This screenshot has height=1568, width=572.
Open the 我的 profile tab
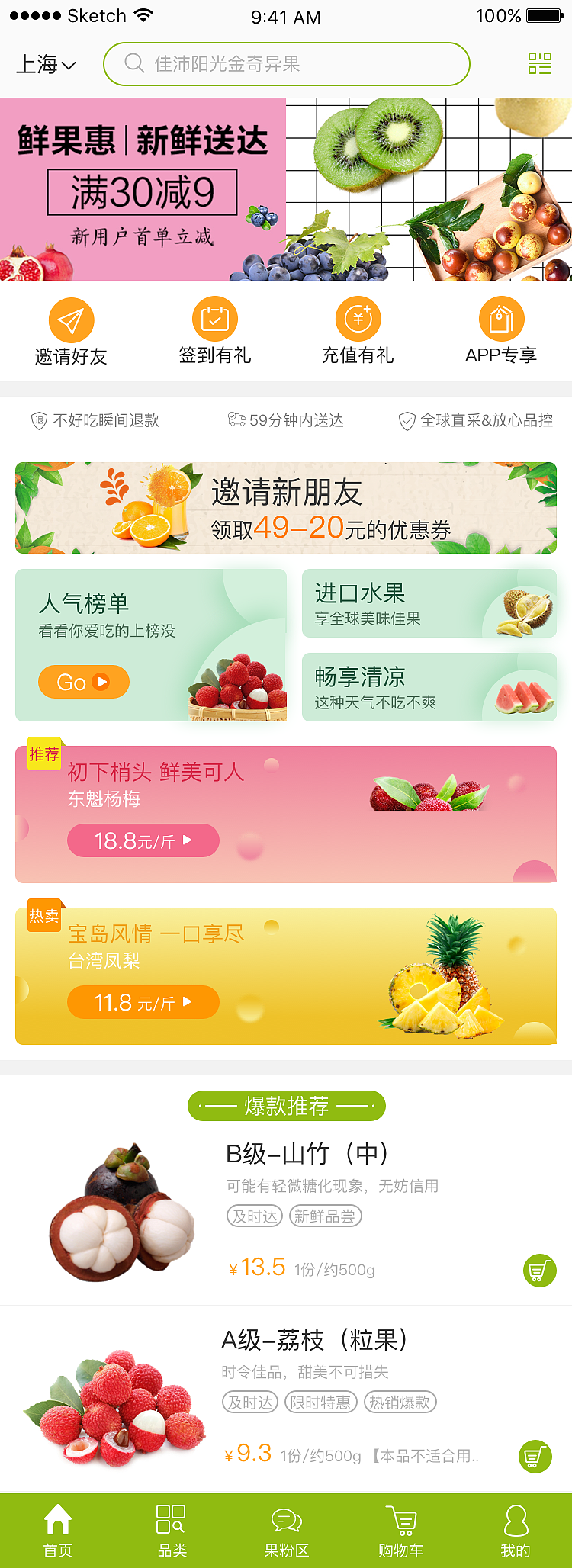click(x=516, y=1531)
